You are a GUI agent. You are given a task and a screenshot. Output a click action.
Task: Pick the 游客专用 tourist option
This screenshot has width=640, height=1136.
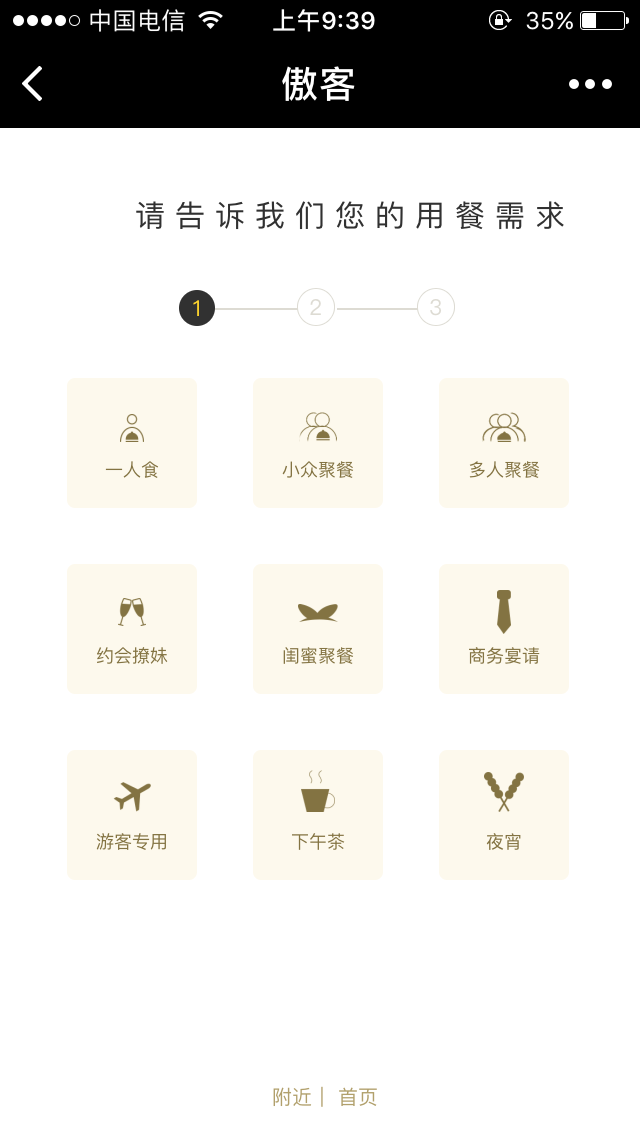click(x=132, y=815)
